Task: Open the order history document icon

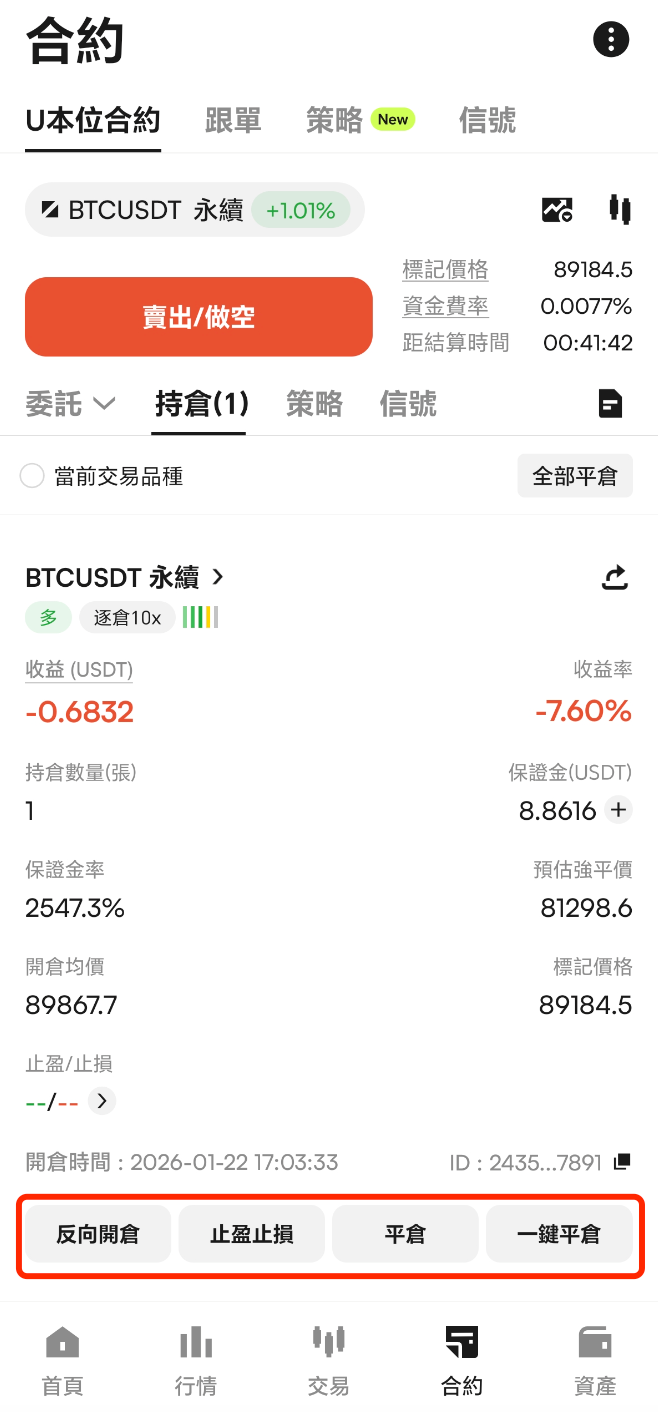Action: click(x=610, y=404)
